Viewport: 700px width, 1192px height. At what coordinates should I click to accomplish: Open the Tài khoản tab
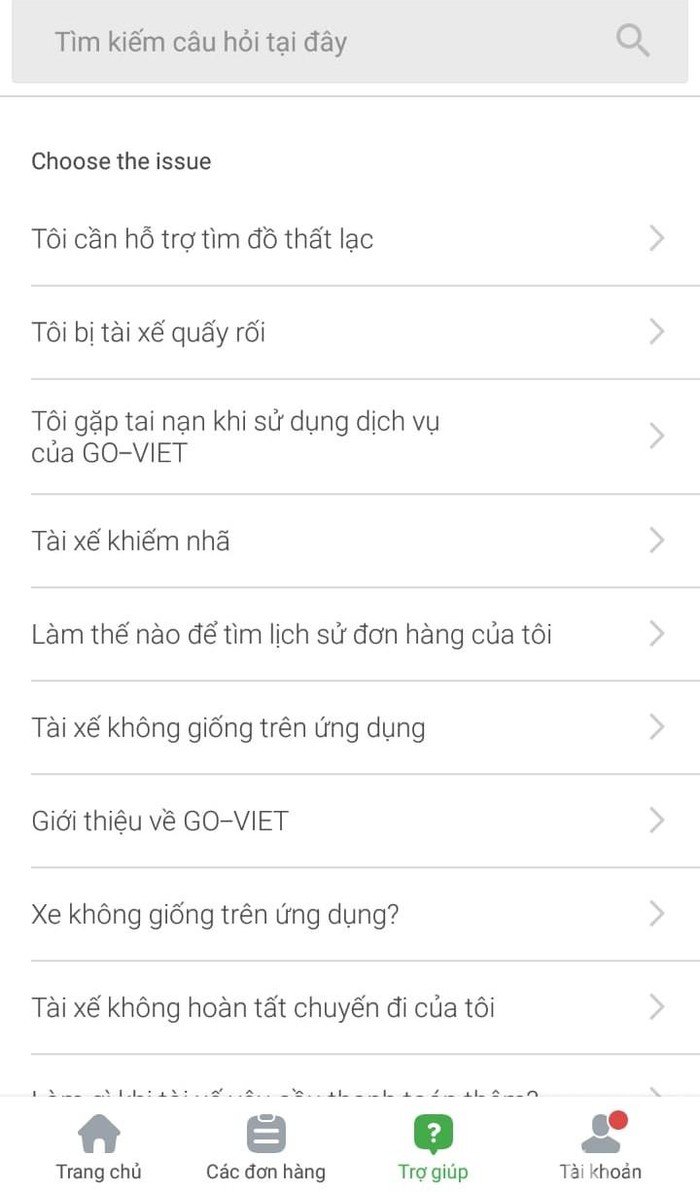[600, 1147]
